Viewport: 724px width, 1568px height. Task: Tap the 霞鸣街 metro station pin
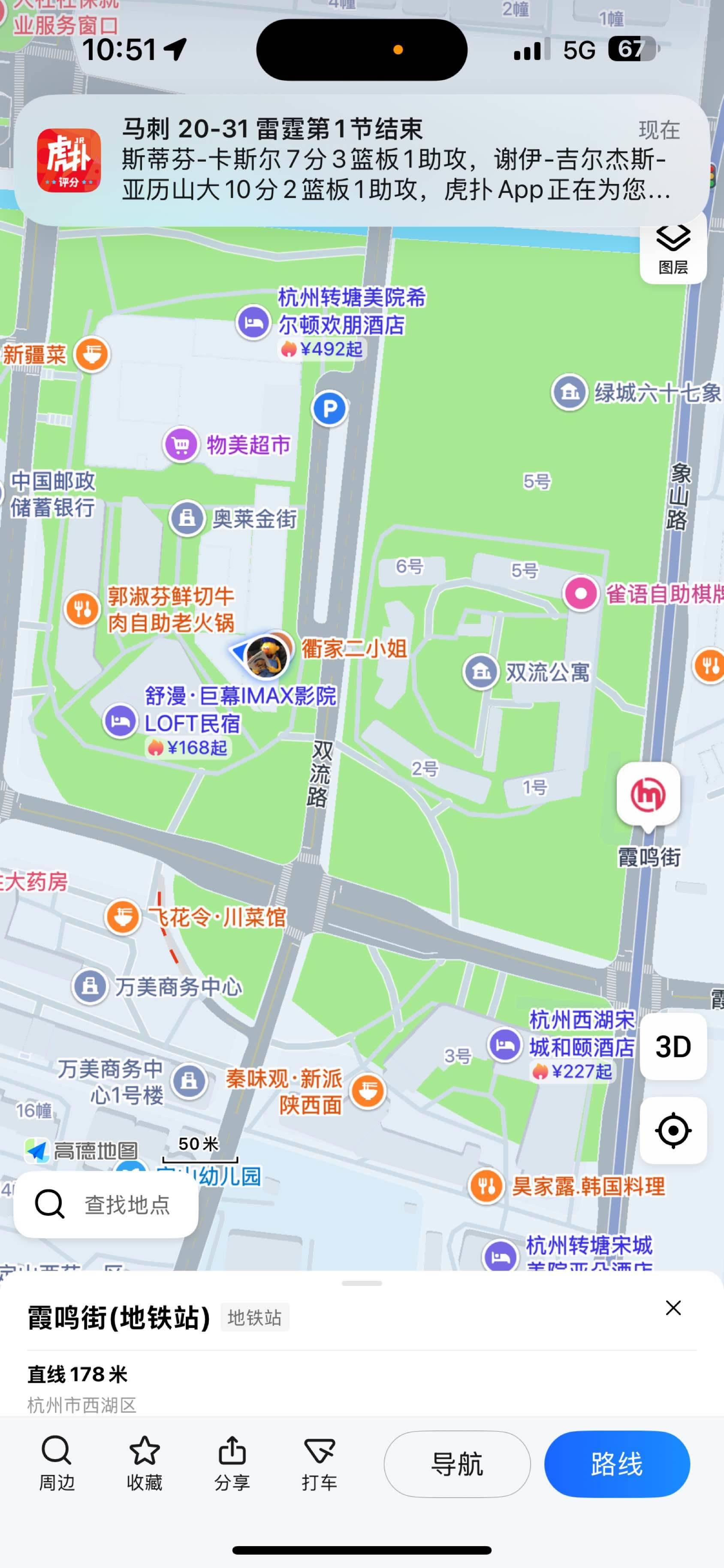point(648,795)
